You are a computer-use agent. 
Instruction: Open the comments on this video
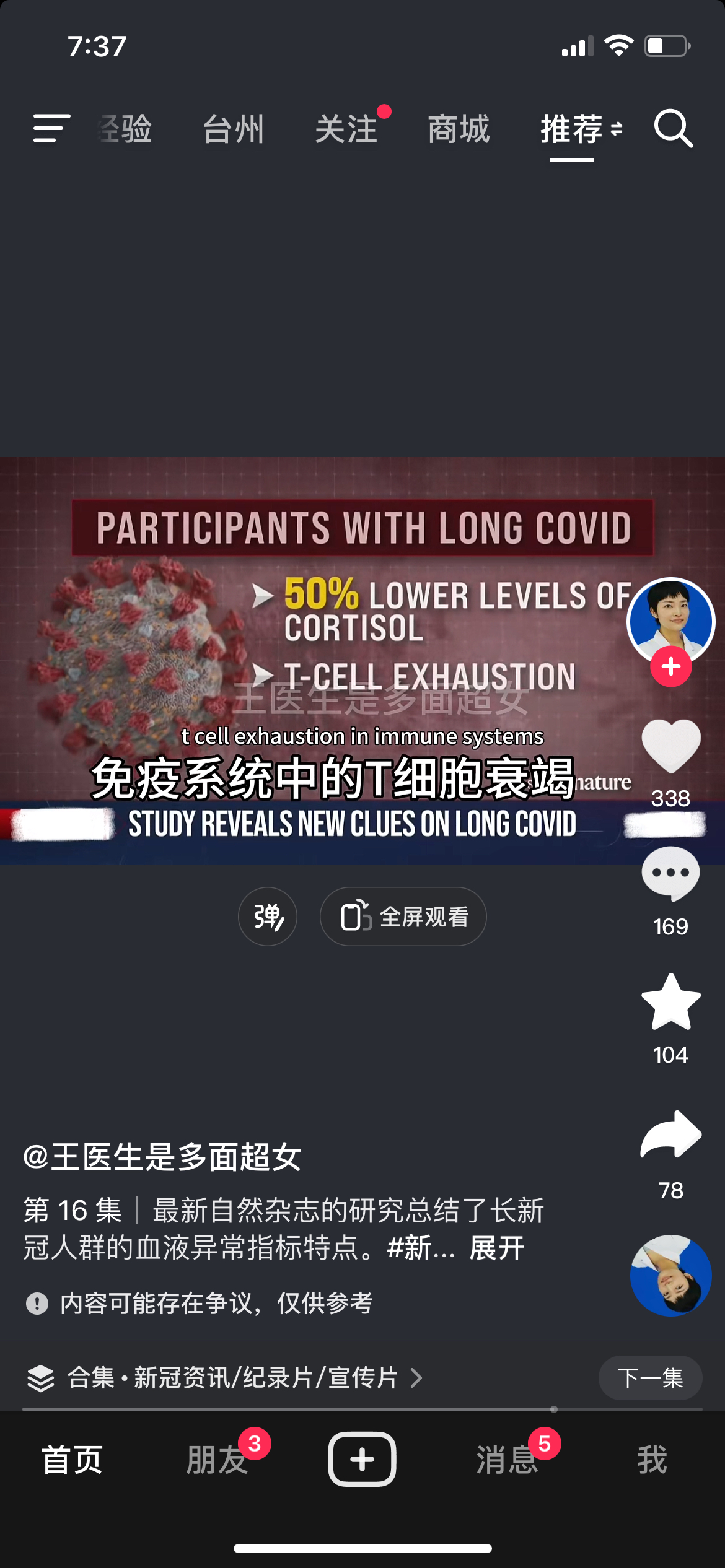(670, 873)
